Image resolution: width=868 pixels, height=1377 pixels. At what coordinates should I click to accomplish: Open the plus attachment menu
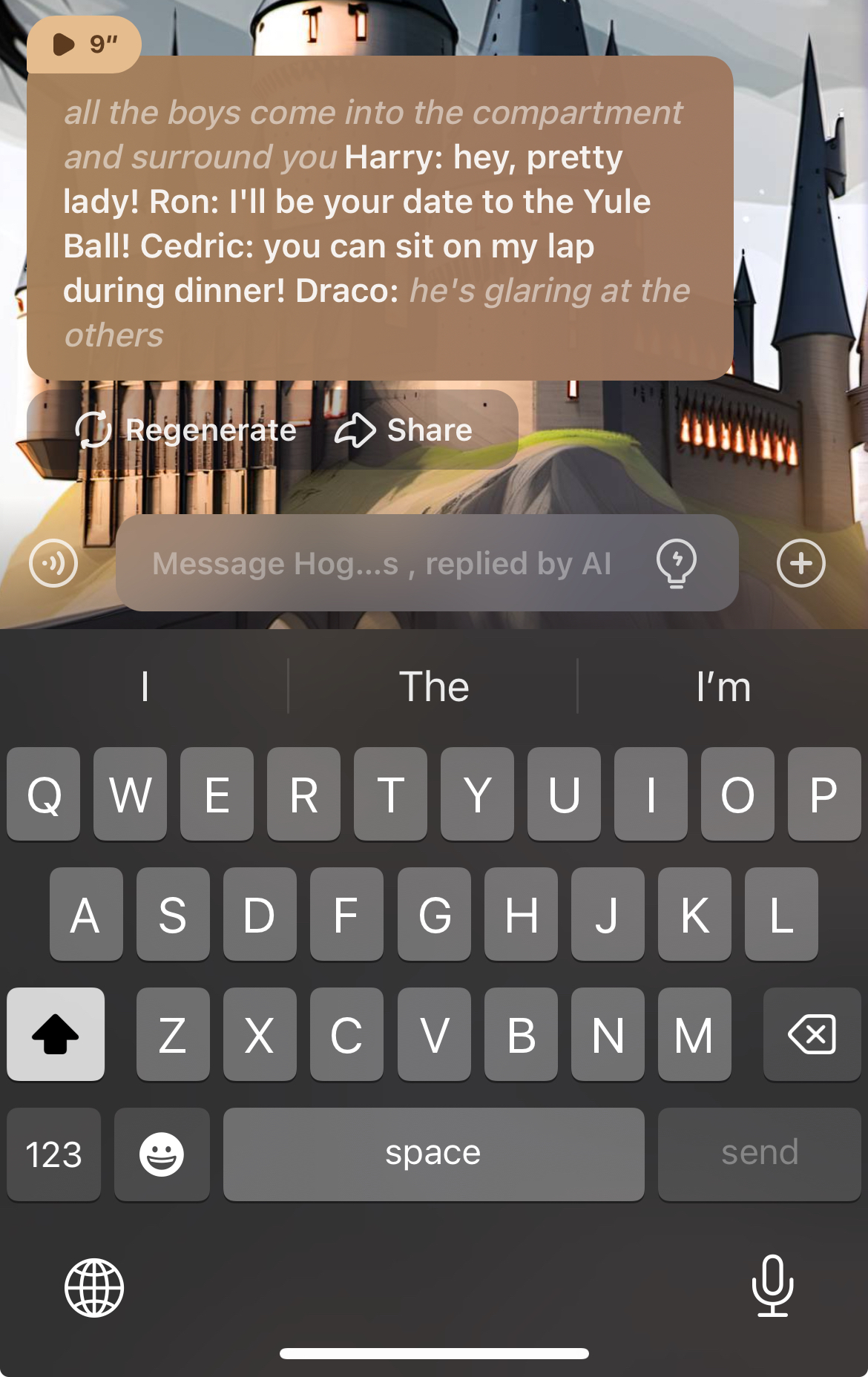[800, 563]
